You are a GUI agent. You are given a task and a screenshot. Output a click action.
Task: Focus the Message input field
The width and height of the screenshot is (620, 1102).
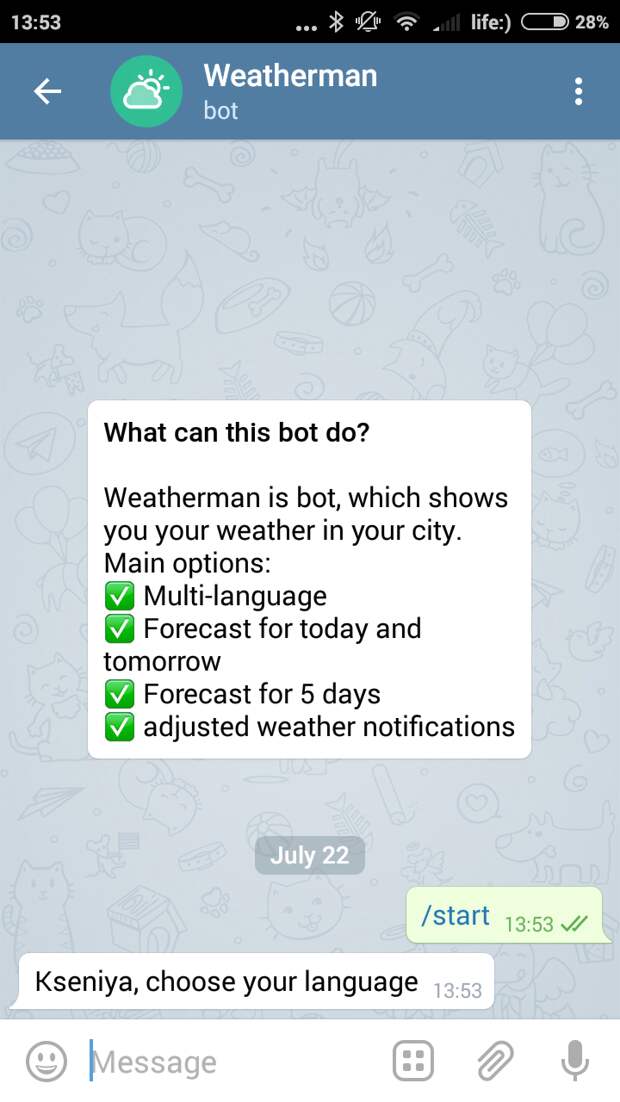(230, 1061)
